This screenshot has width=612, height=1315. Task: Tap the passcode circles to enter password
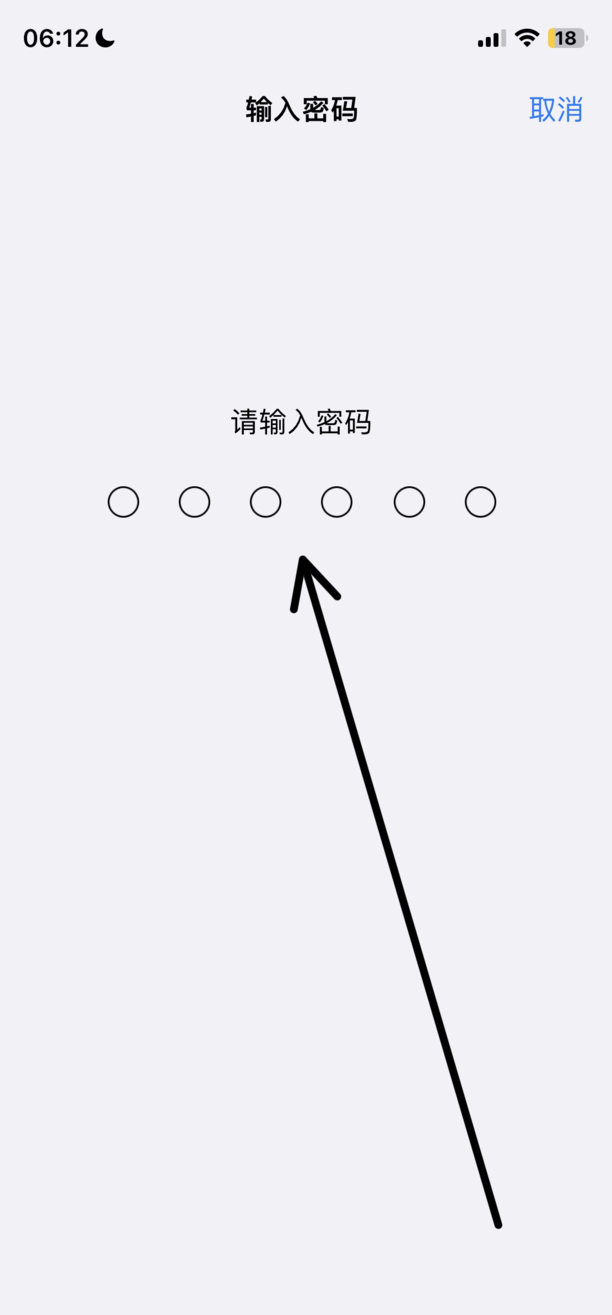[x=301, y=502]
